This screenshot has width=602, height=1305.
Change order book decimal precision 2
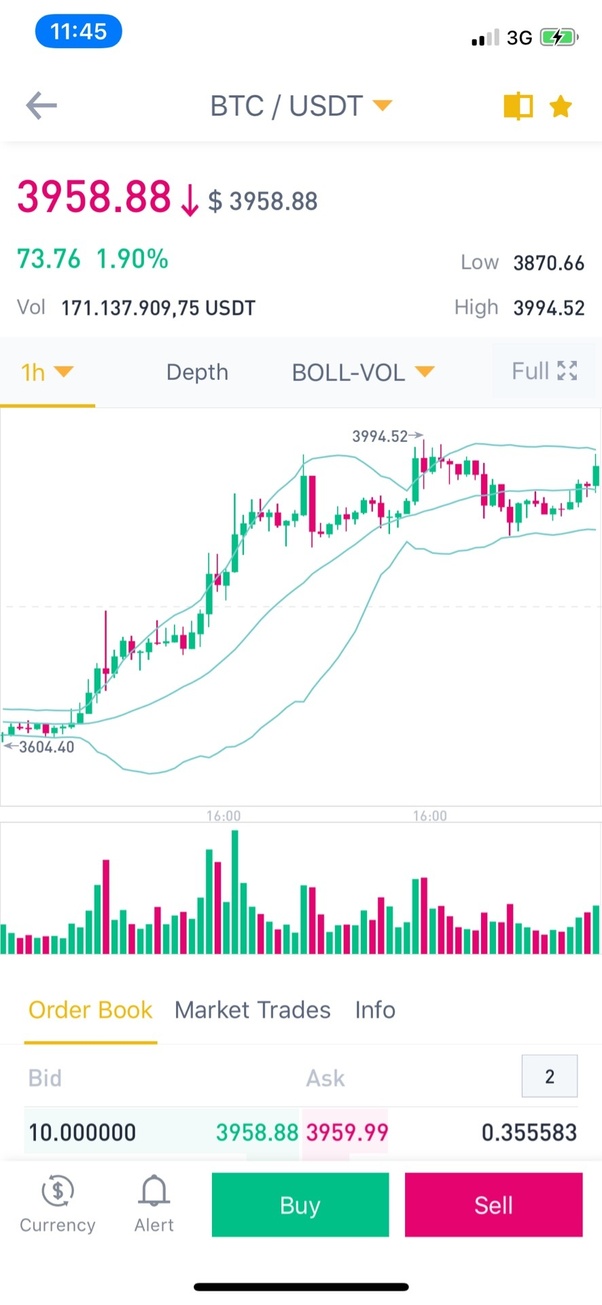549,1077
